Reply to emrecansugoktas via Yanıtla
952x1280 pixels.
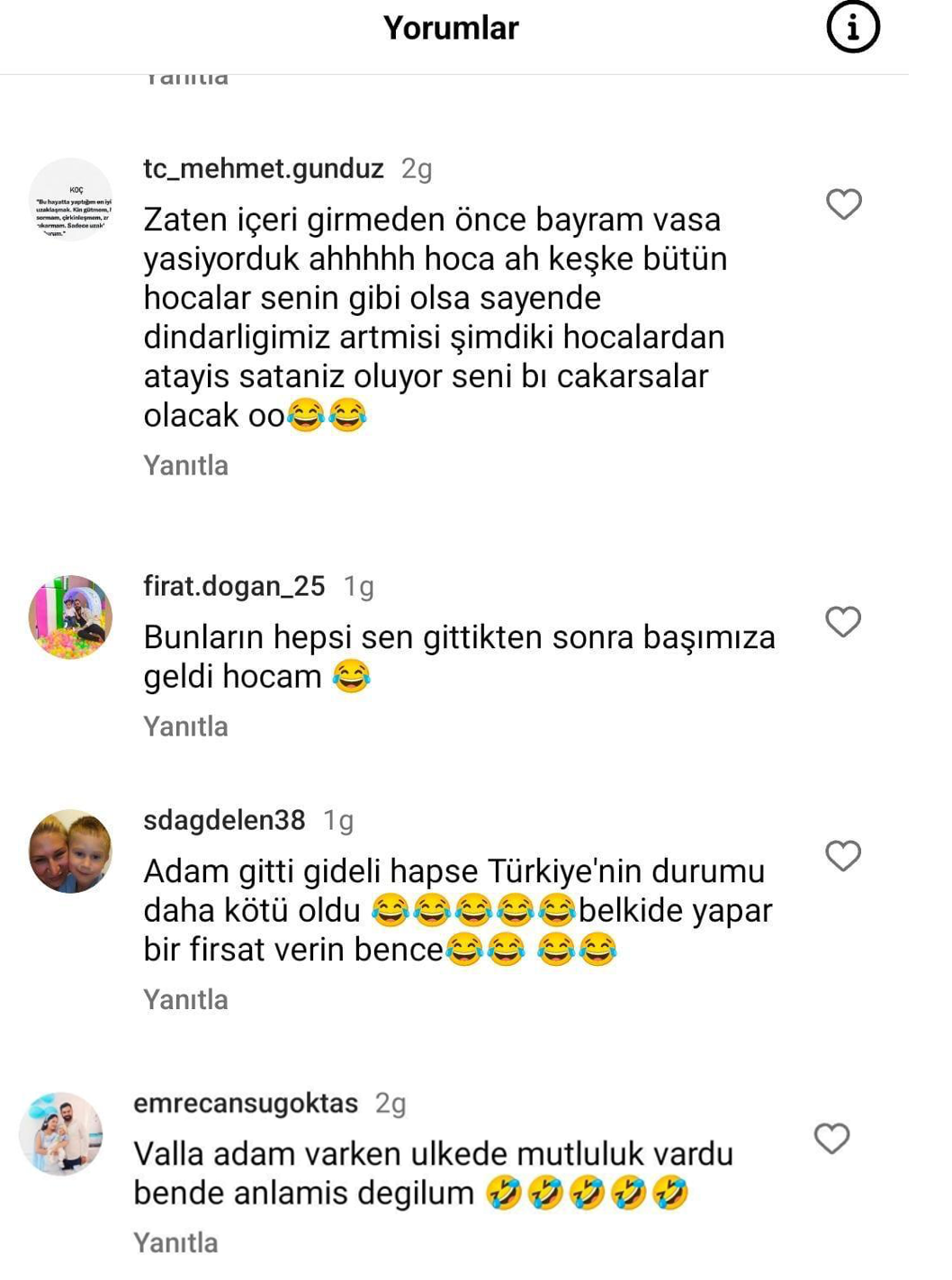tap(175, 1242)
